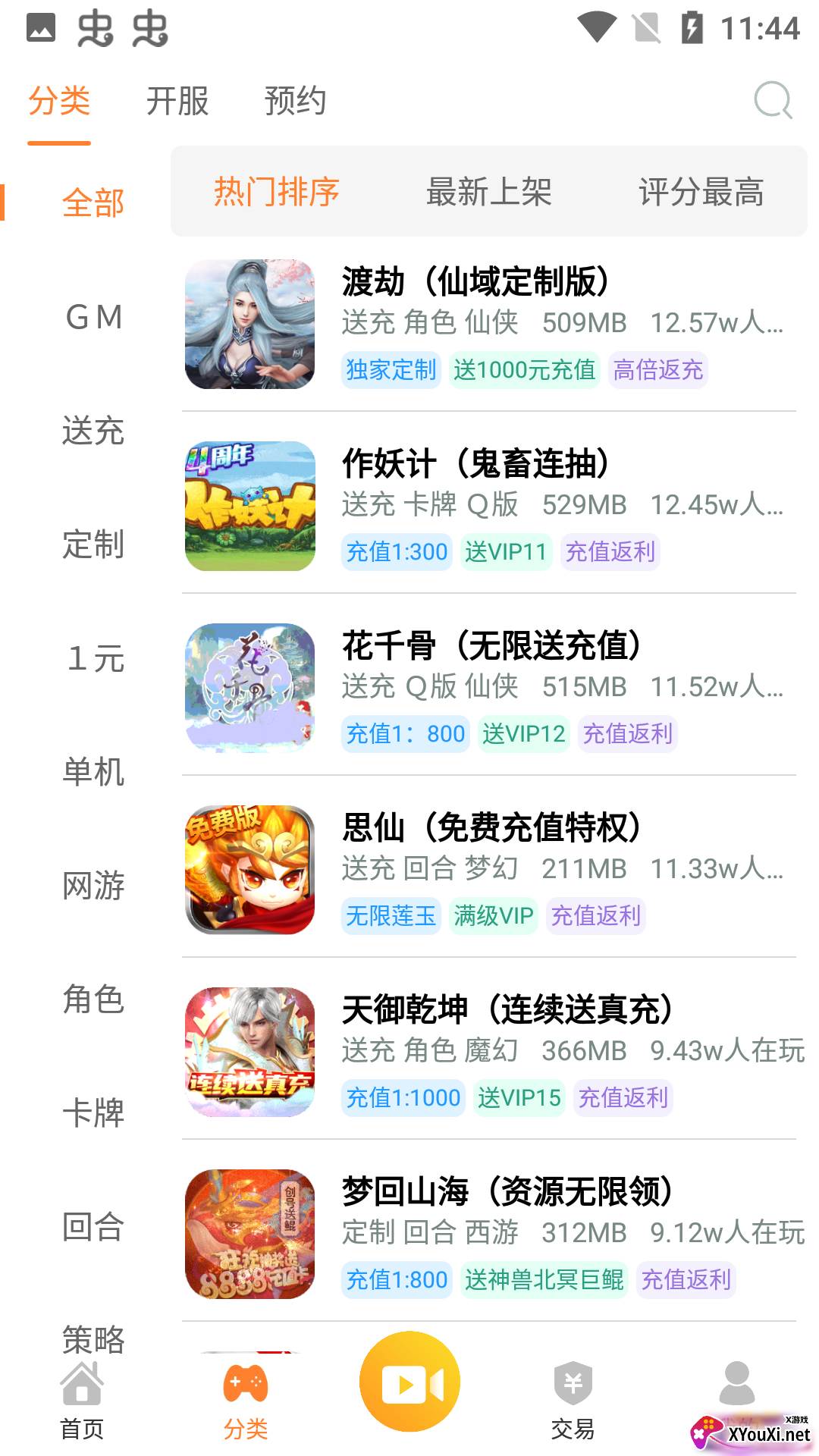Screen dimensions: 819x1456
Task: Open the search magnifier icon
Action: pyautogui.click(x=773, y=100)
